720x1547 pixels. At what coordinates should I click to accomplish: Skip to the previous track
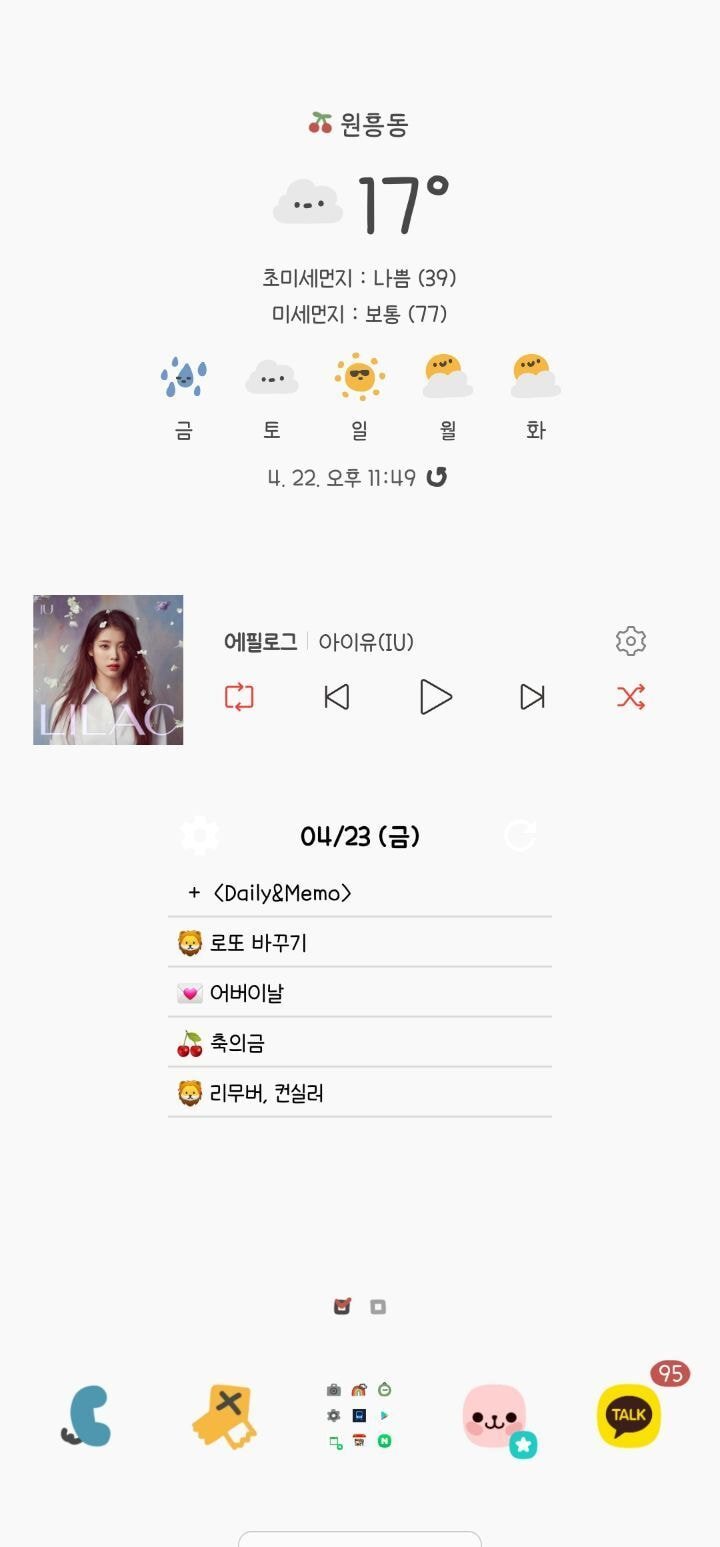(337, 697)
